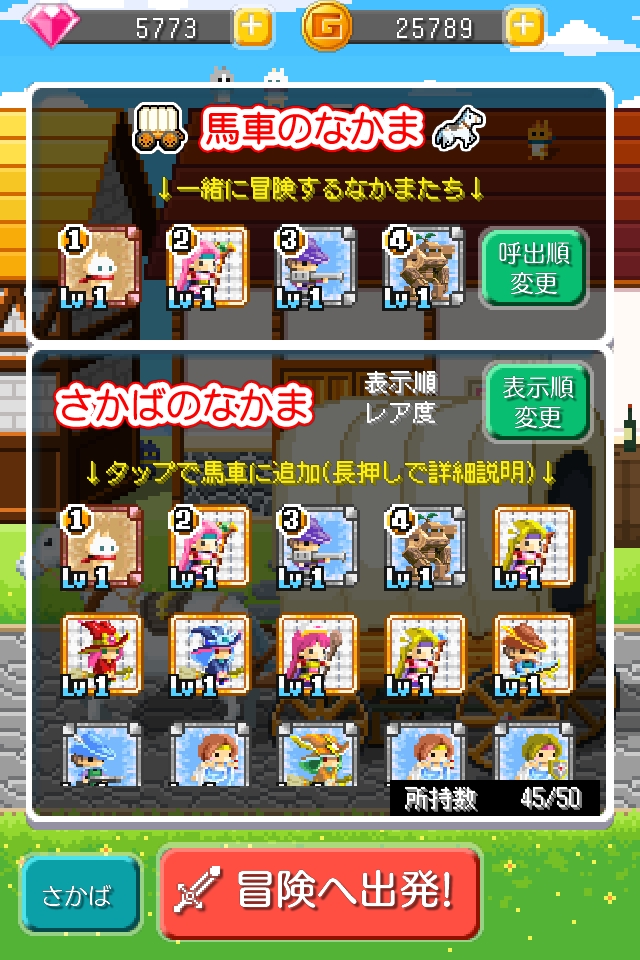The width and height of the screenshot is (640, 960).
Task: Tap the pink-haired ally numbered 2 under さかばのなかま
Action: click(x=208, y=547)
